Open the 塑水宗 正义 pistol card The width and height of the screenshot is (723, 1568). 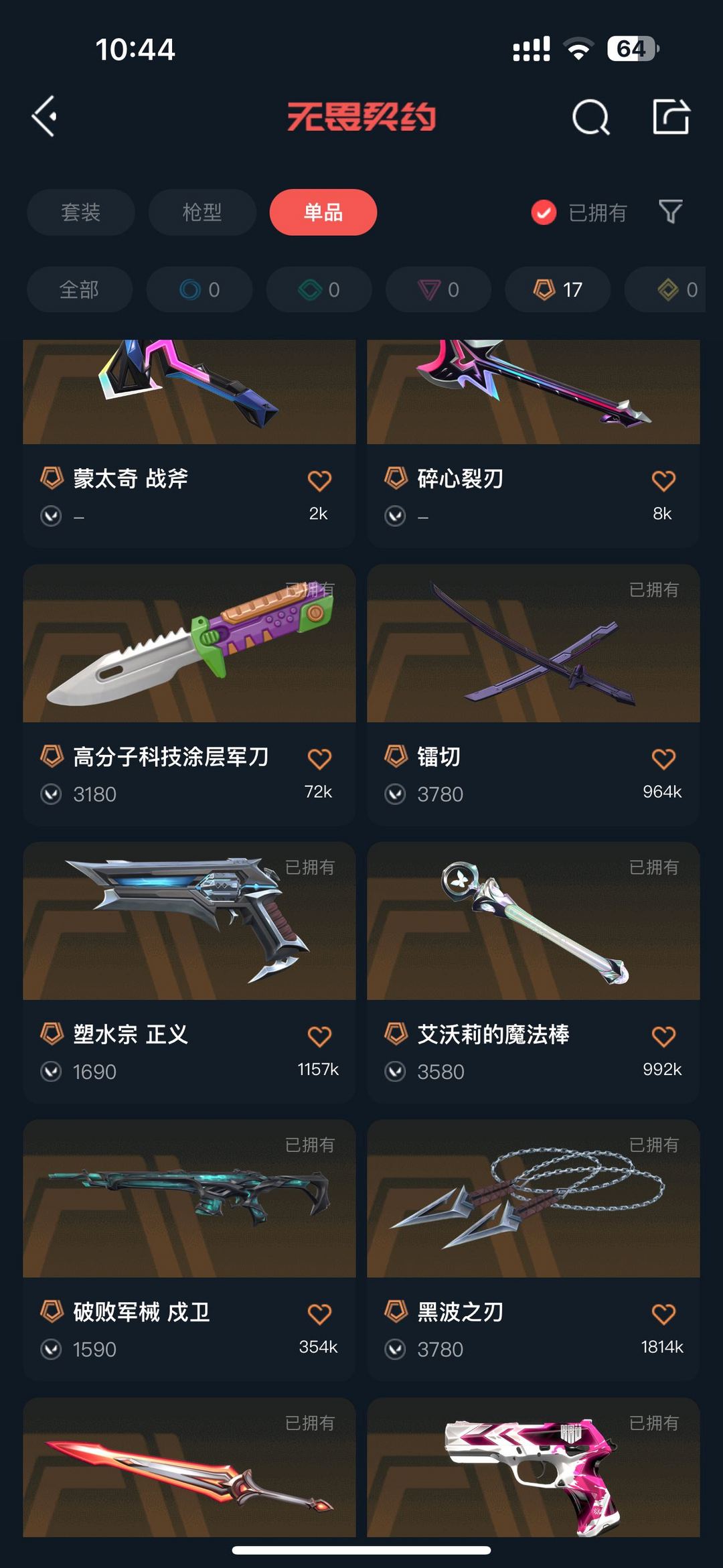189,973
